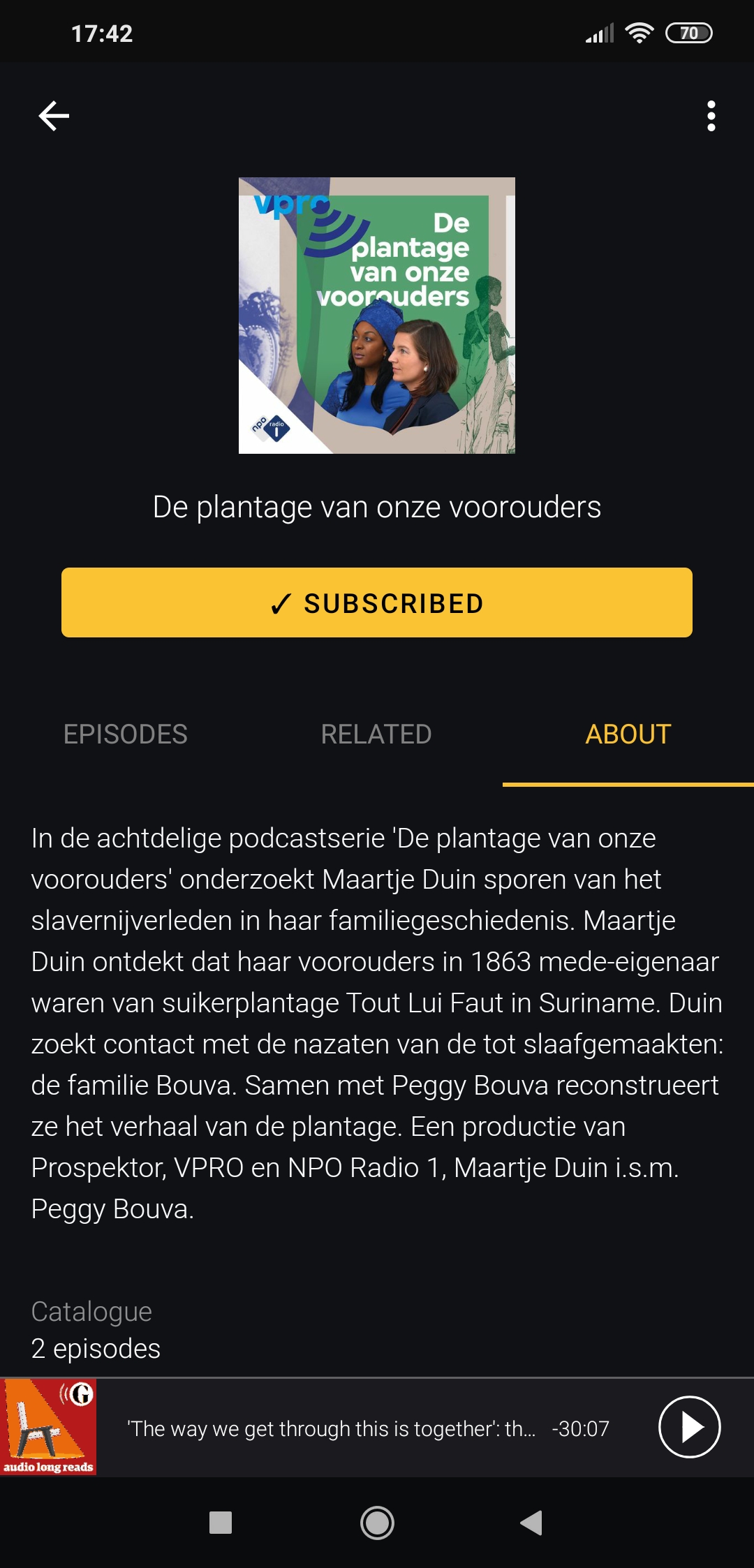754x1568 pixels.
Task: Tap the Subscribed button to unsubscribe
Action: 377,602
